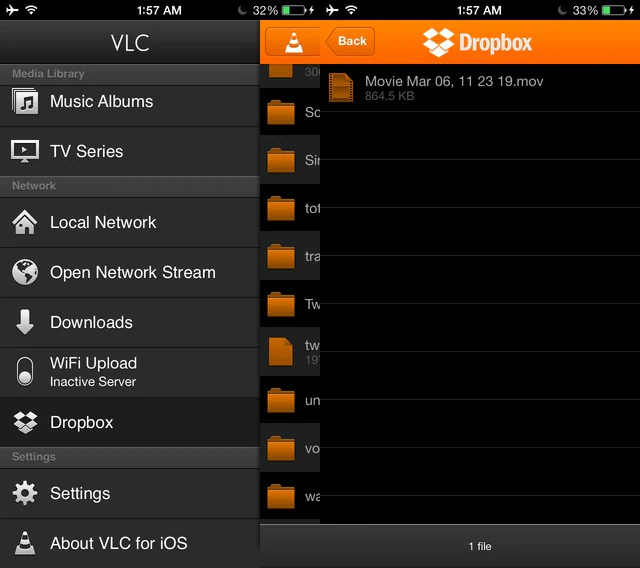Go back from the Dropbox folder
Viewport: 640px width, 568px height.
pos(351,42)
